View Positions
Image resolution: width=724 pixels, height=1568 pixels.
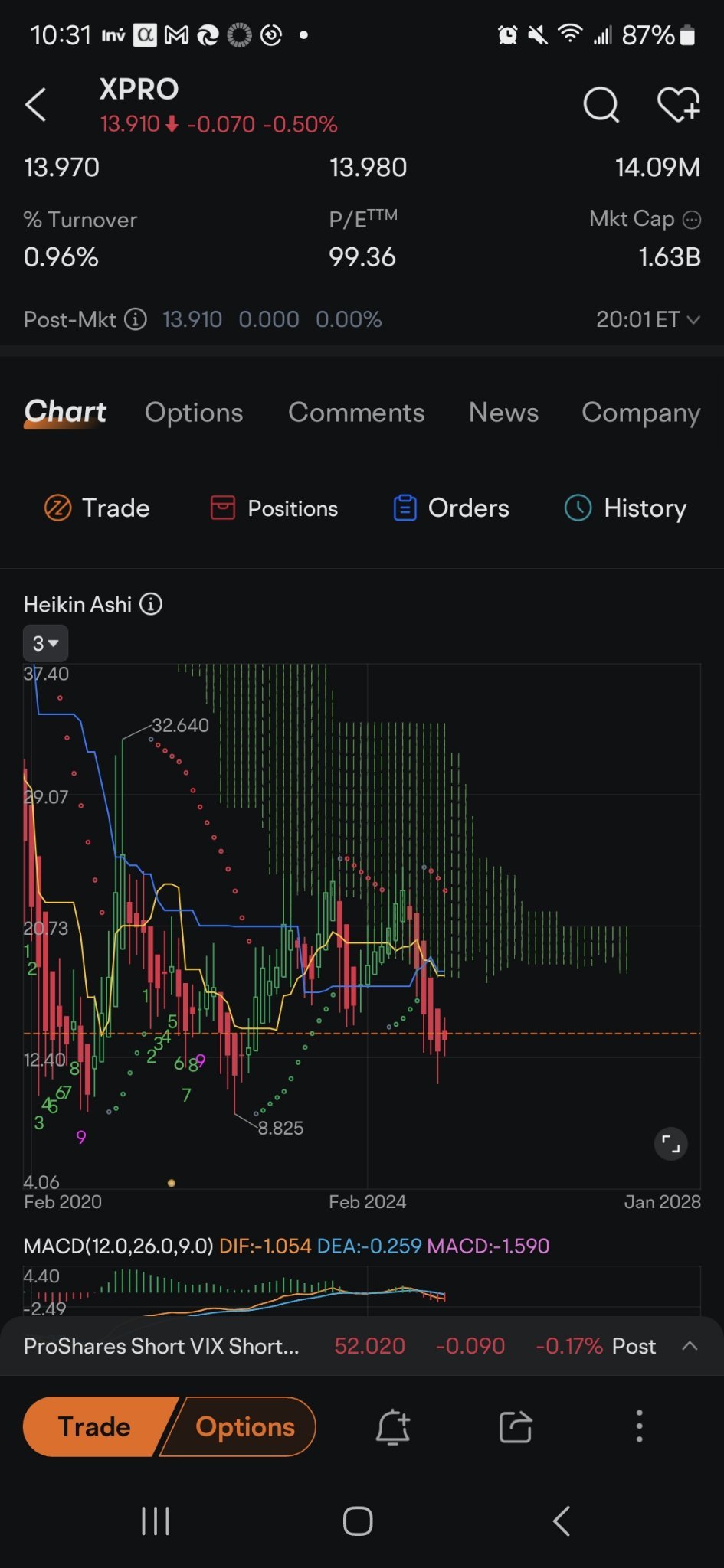(274, 508)
